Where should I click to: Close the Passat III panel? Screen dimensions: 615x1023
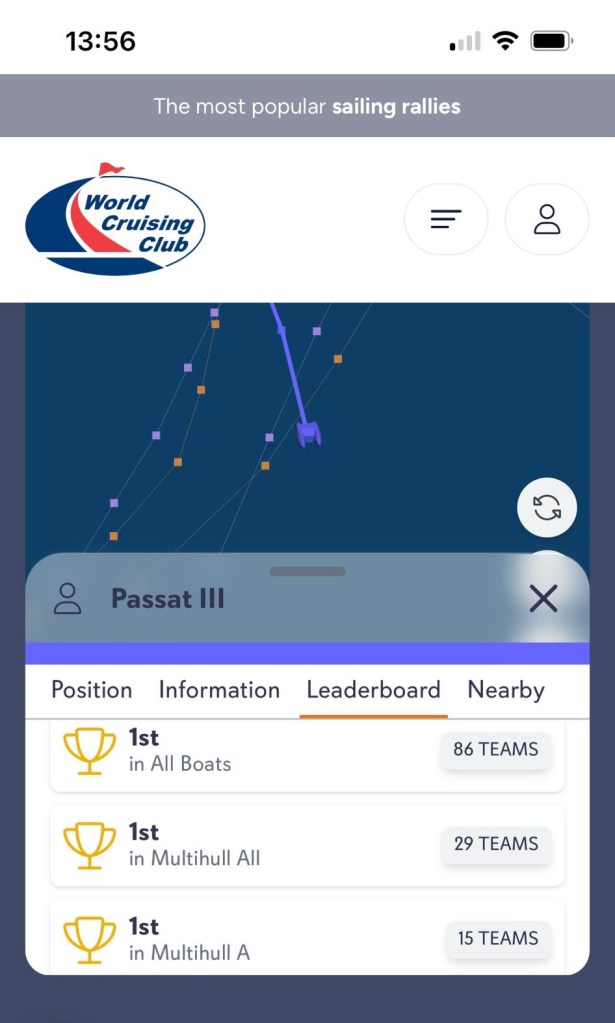[543, 599]
